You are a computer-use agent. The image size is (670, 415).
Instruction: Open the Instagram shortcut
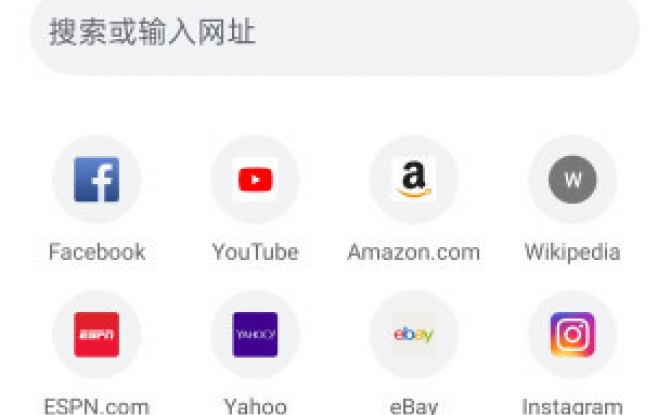point(572,335)
